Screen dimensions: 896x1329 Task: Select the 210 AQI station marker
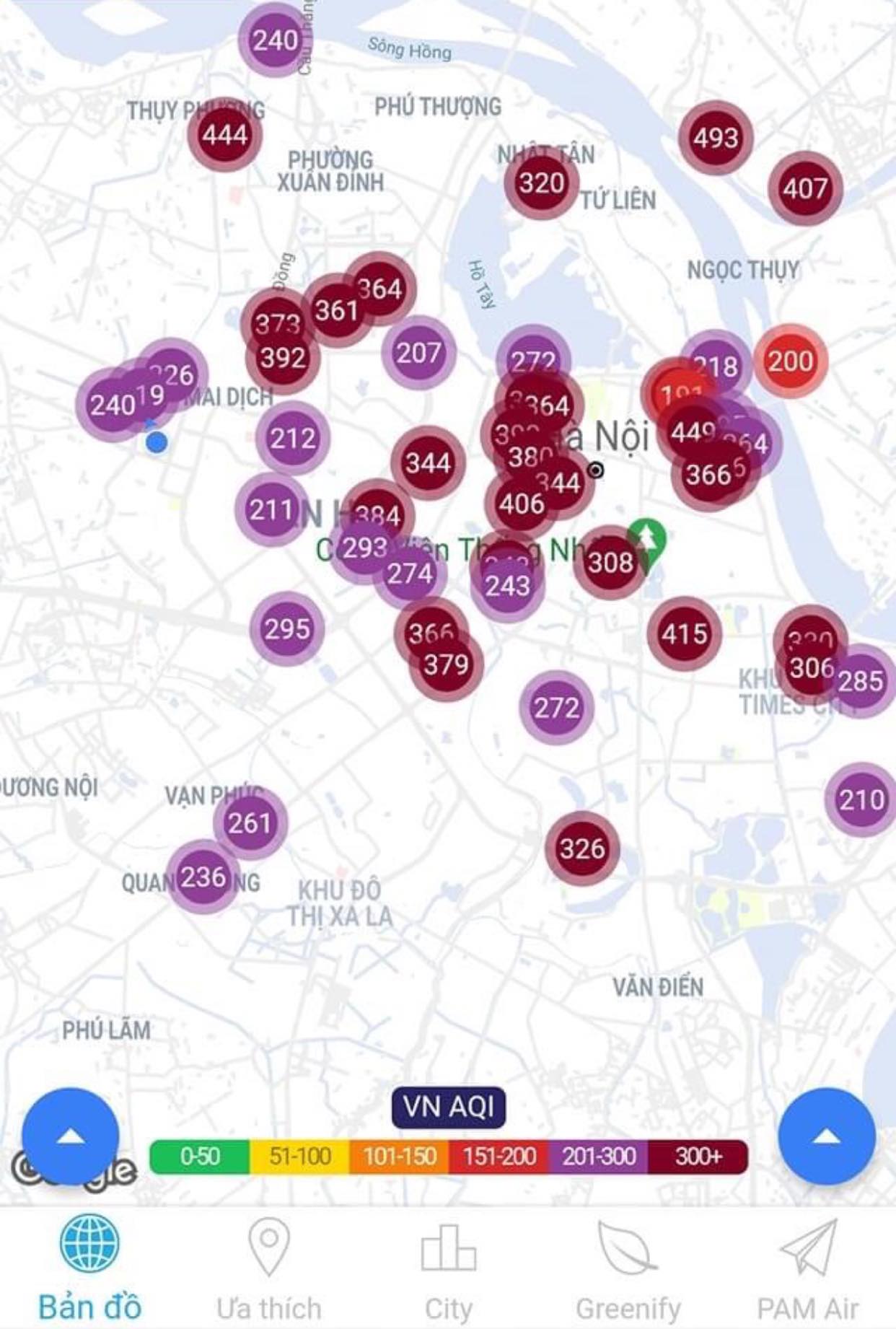point(861,799)
